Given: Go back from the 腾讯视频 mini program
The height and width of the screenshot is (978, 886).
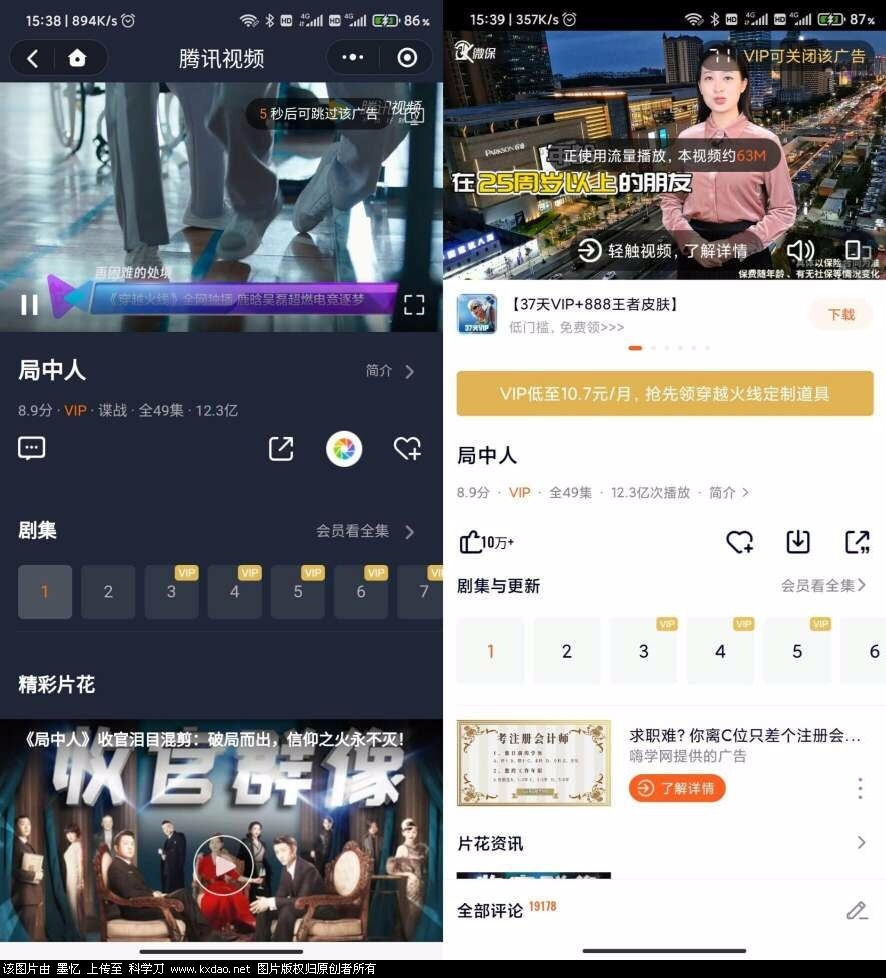Looking at the screenshot, I should click(x=32, y=58).
